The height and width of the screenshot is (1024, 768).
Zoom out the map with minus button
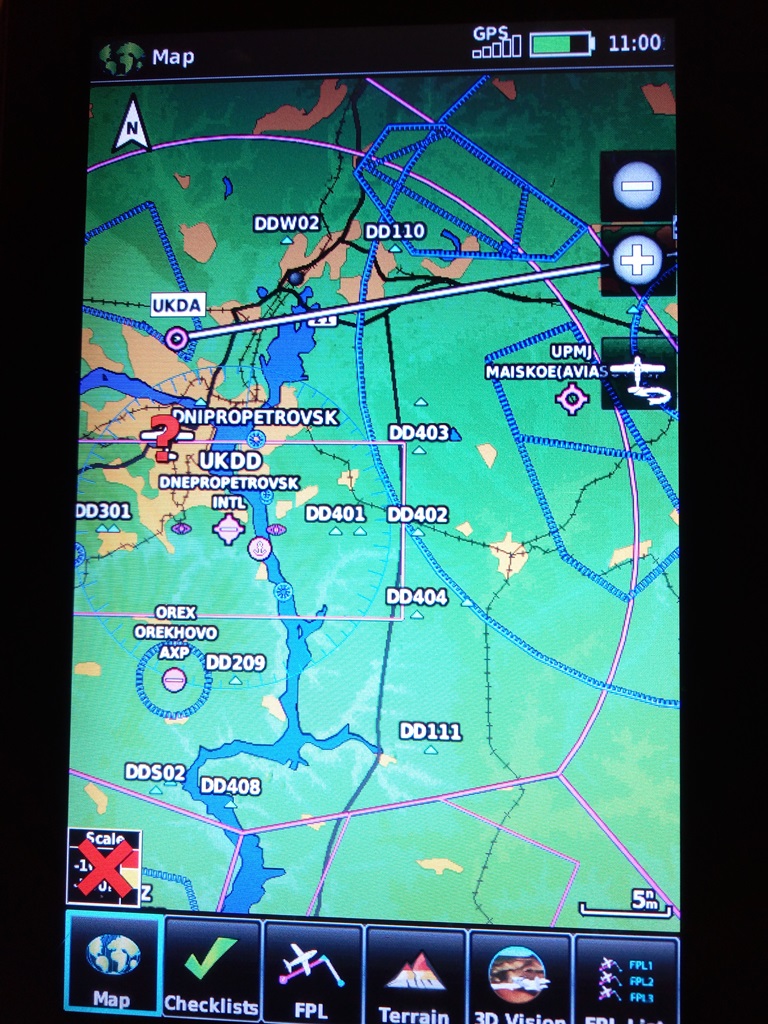click(637, 185)
